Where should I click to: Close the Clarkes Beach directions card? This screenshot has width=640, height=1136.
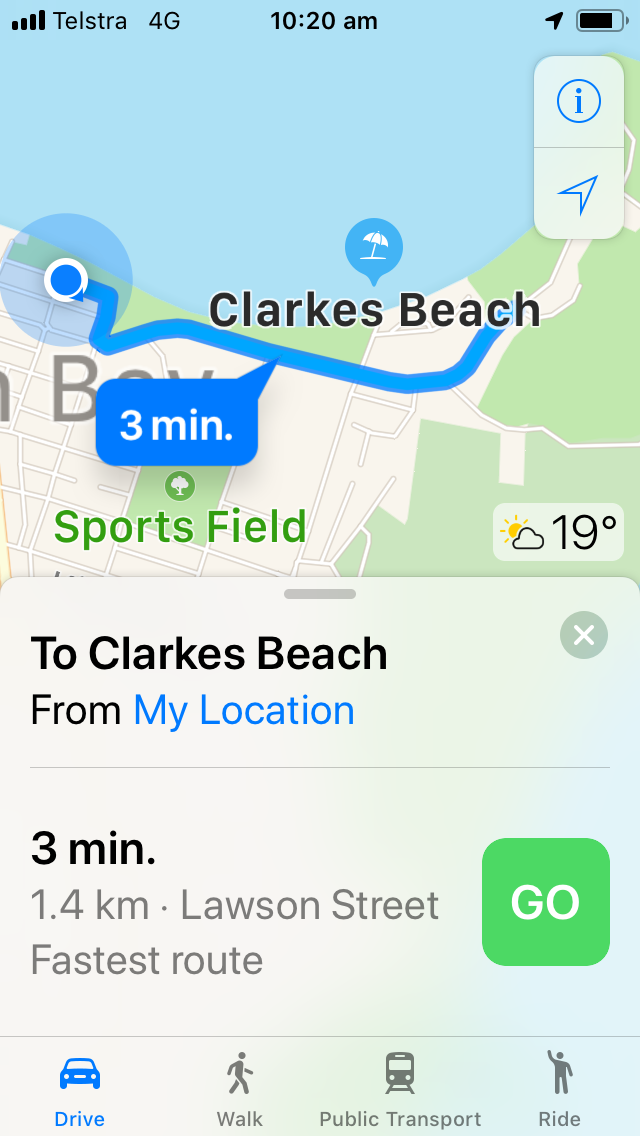[583, 635]
